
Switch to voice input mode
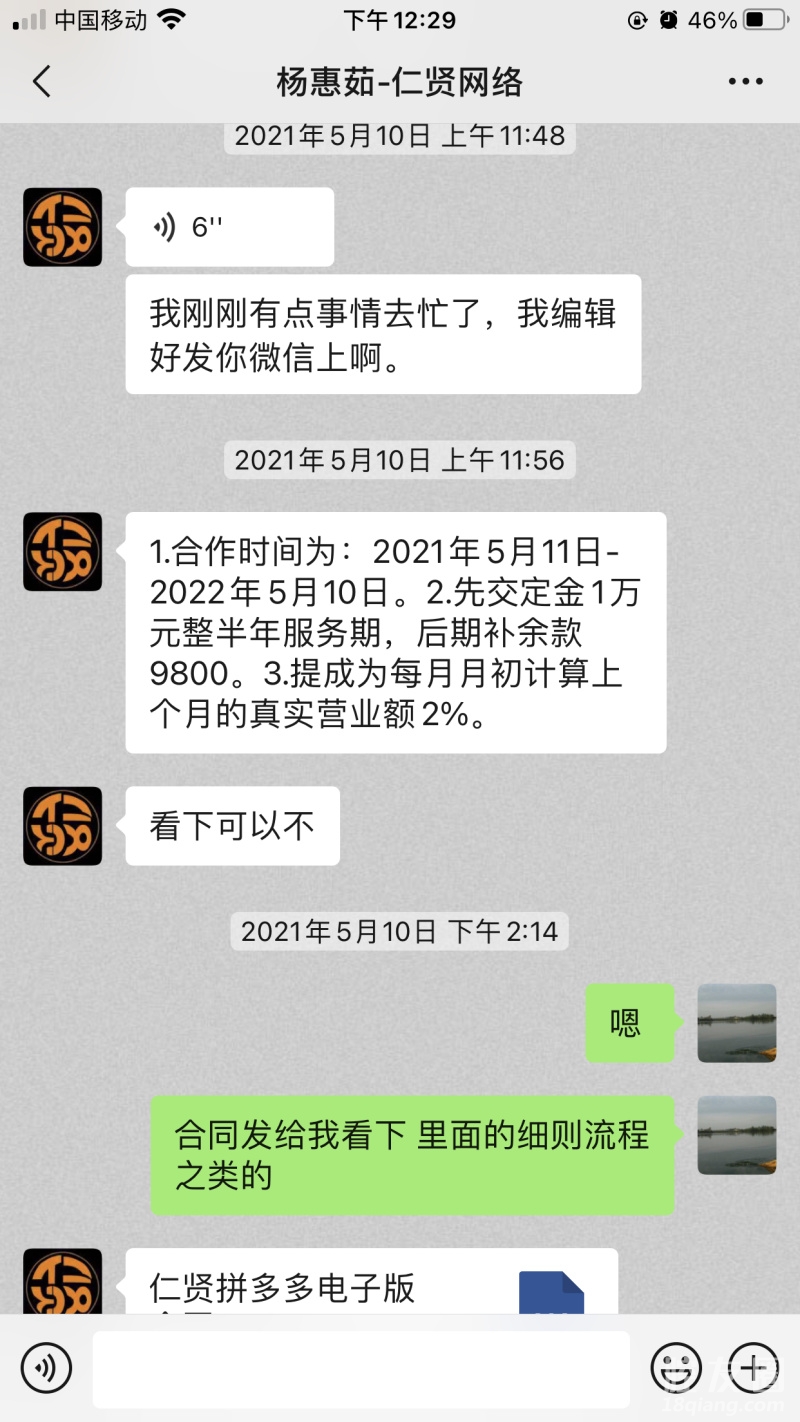tap(46, 1367)
